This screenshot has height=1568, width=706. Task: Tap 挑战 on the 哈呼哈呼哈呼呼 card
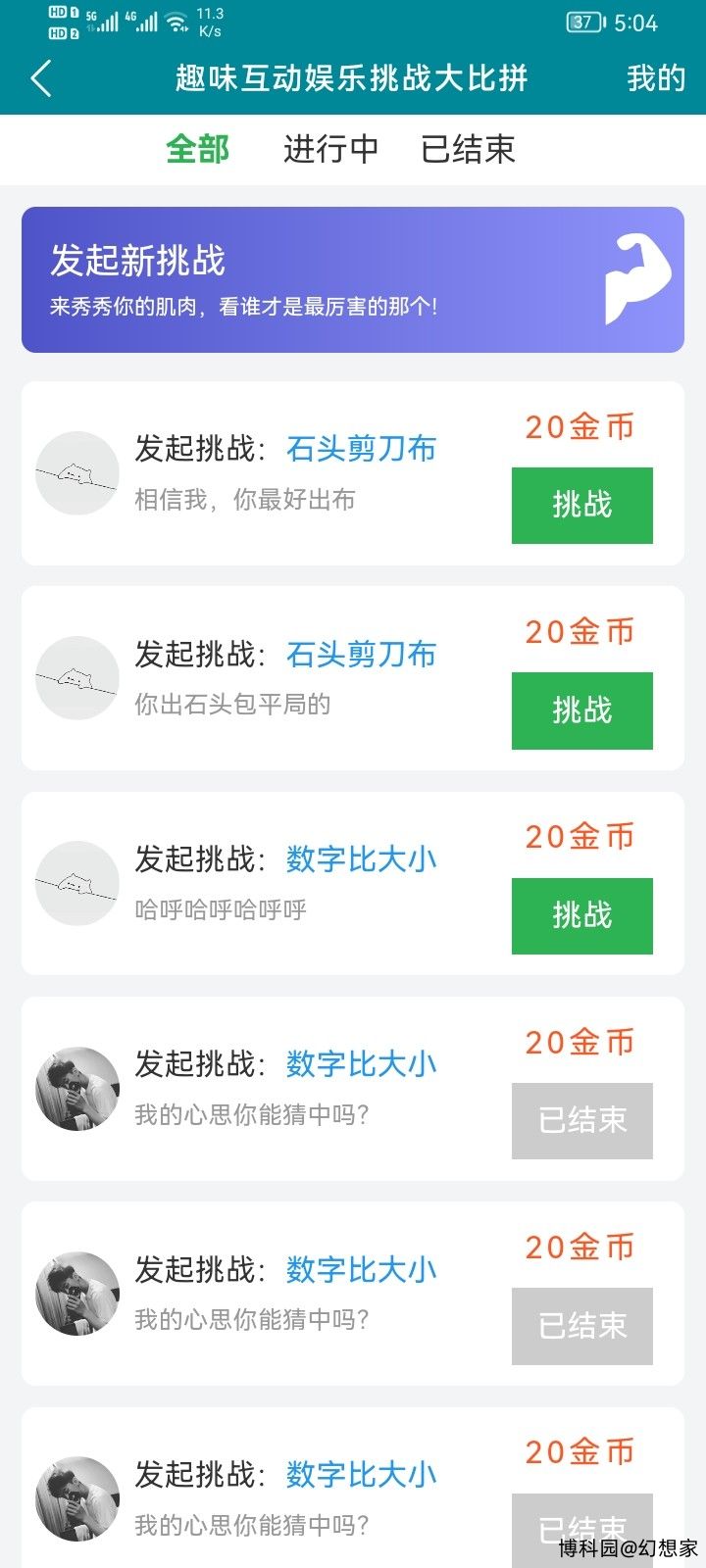pos(581,915)
